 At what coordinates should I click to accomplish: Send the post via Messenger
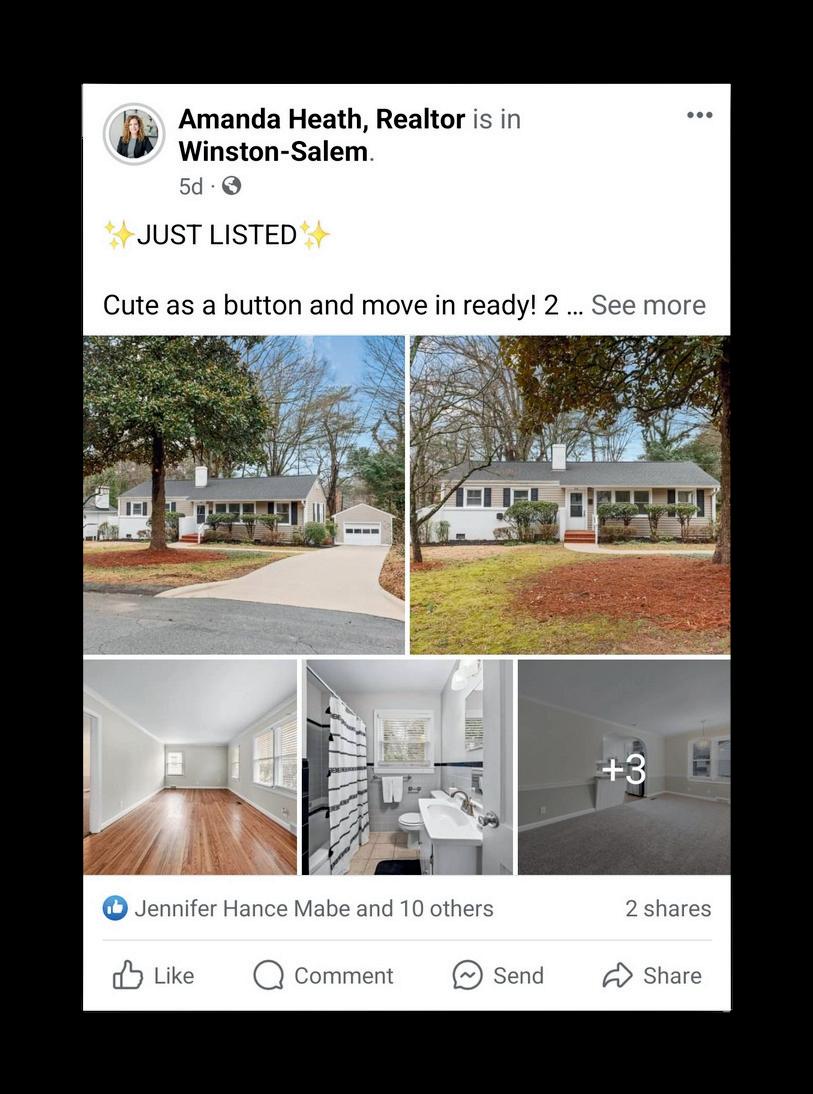(498, 975)
